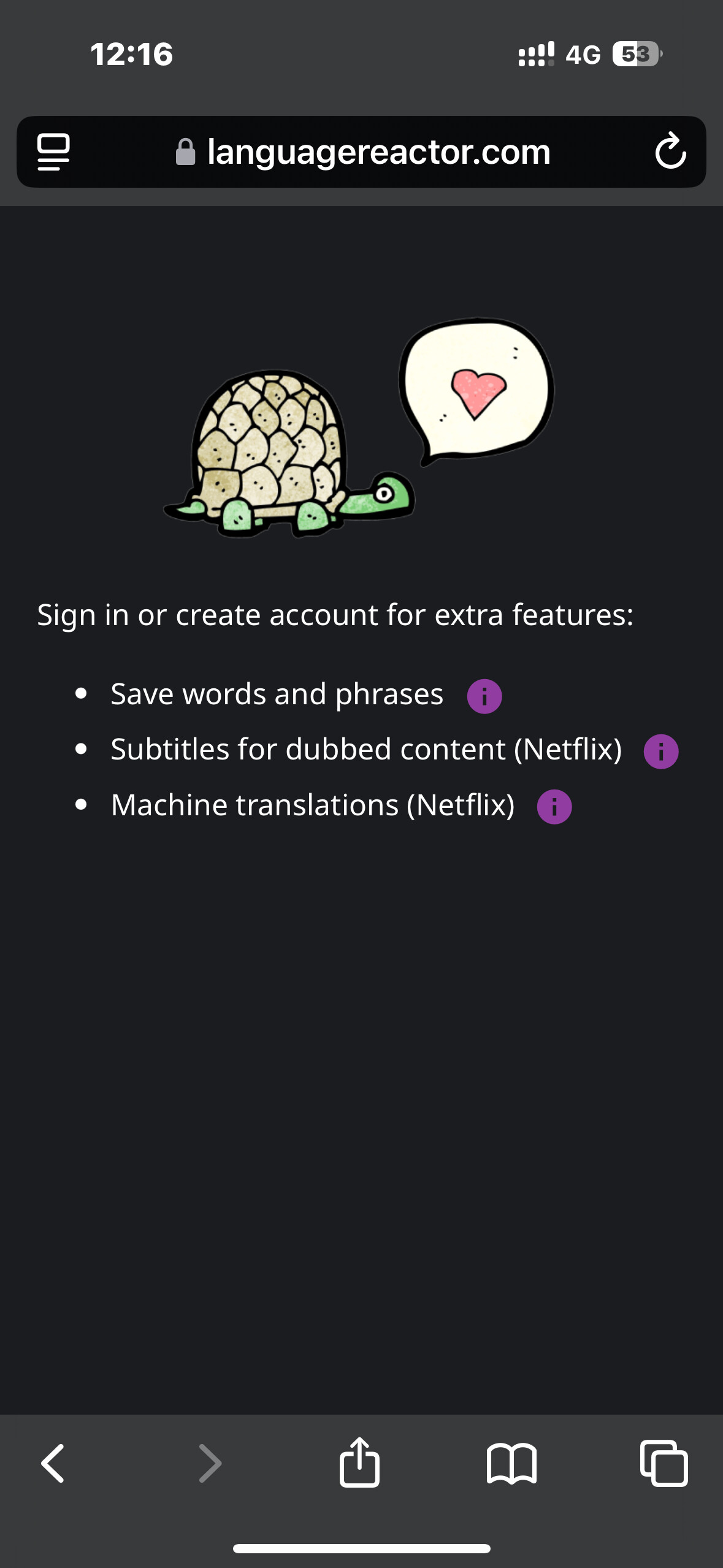Open info for Save words and phrases
This screenshot has width=723, height=1568.
coord(484,696)
